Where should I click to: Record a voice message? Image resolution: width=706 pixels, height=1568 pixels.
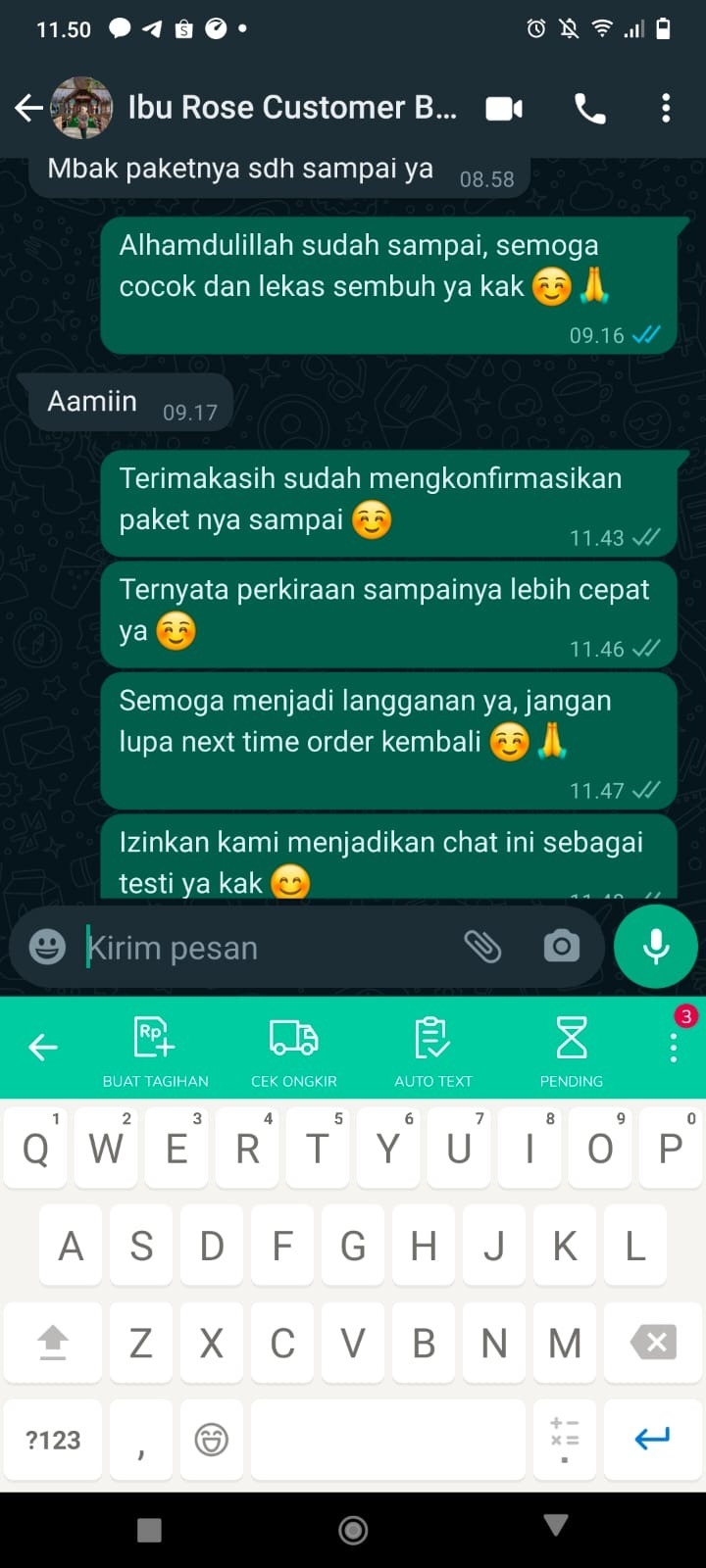(655, 947)
